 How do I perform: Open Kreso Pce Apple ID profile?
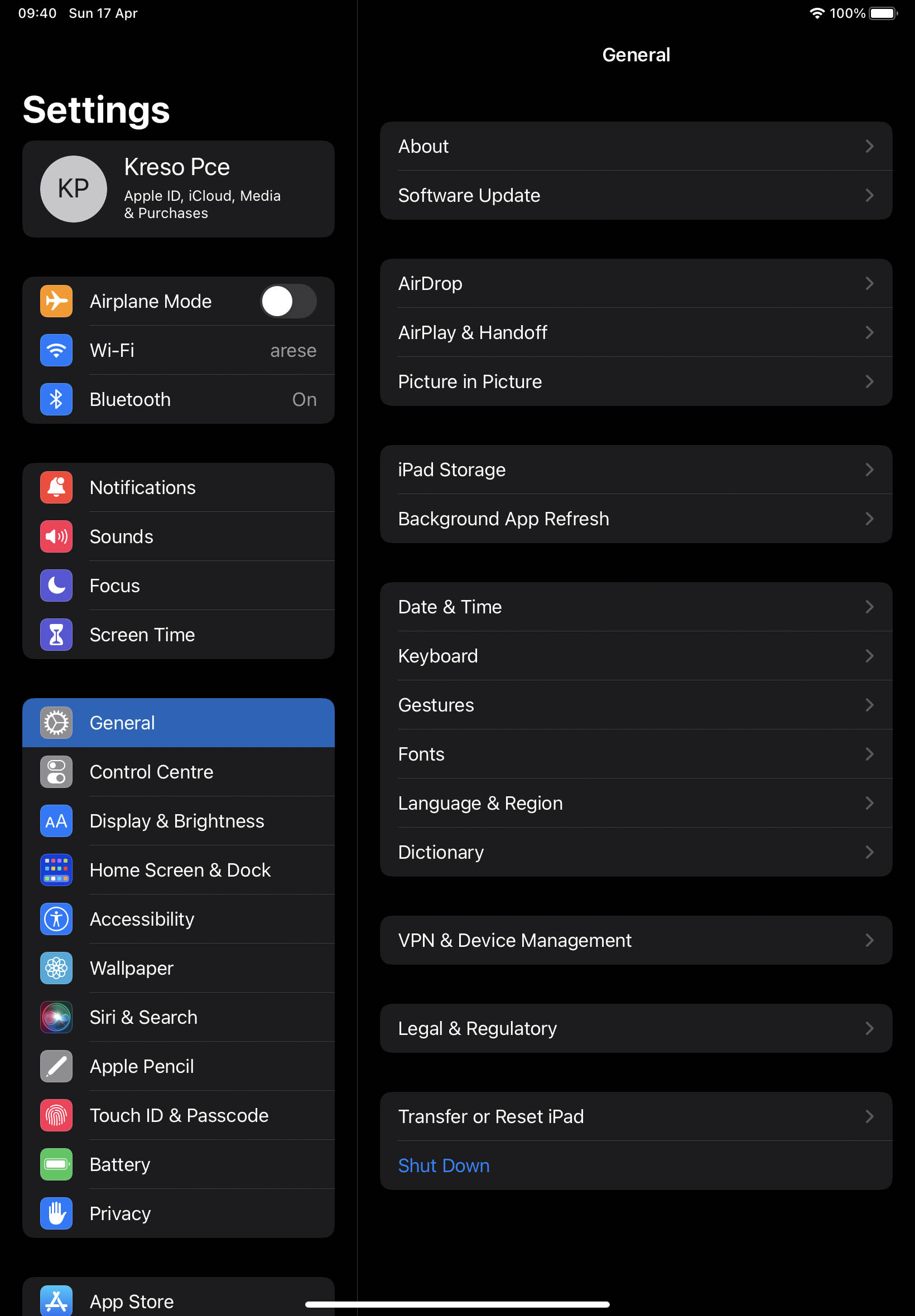tap(179, 189)
